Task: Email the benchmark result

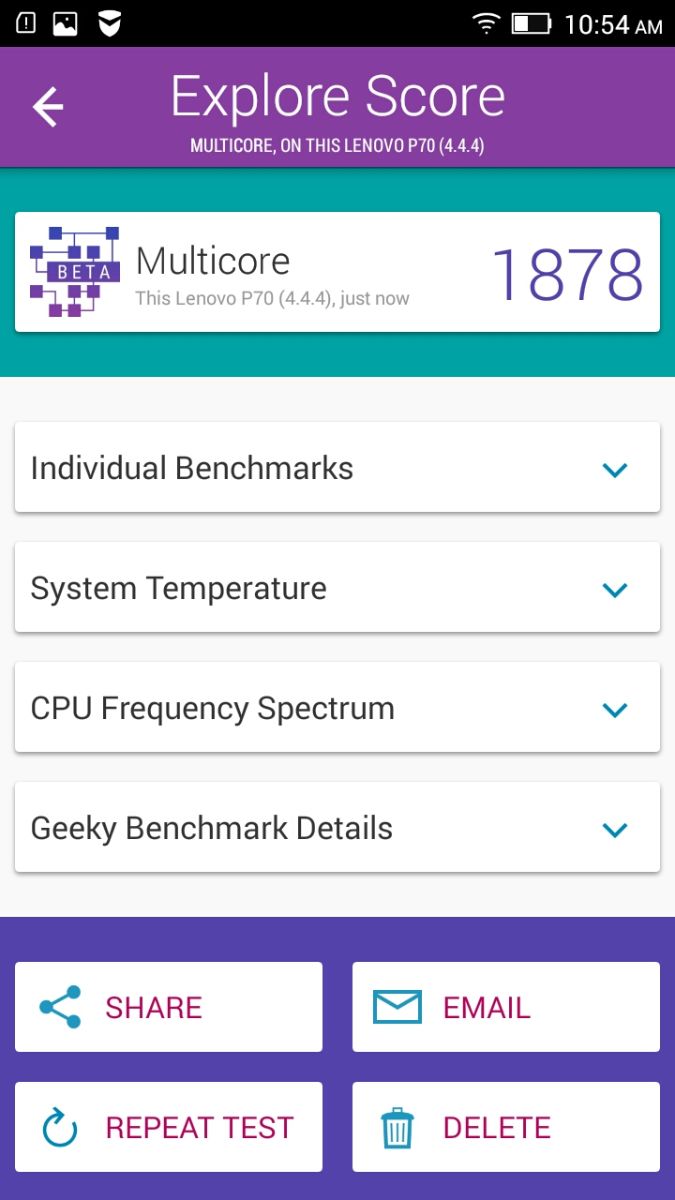Action: click(x=506, y=1007)
